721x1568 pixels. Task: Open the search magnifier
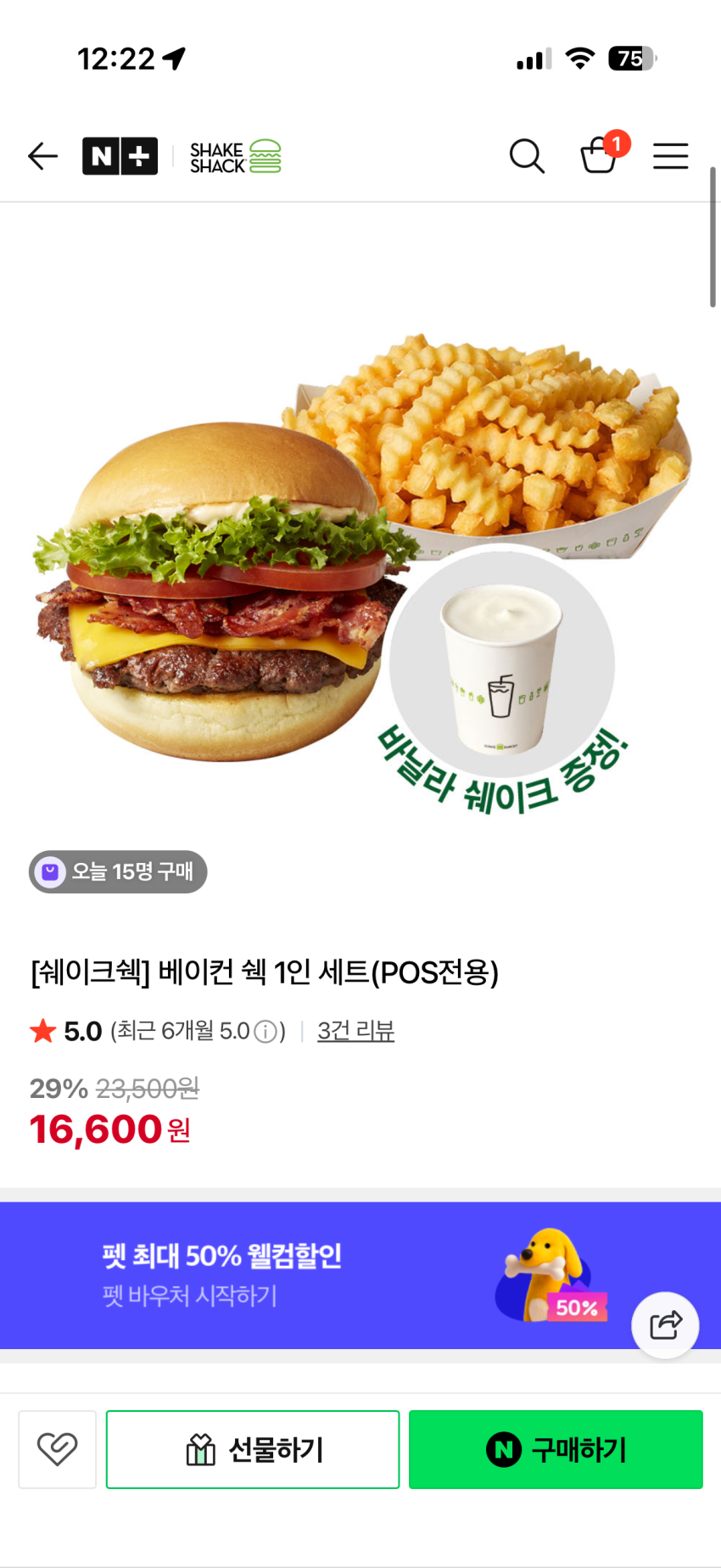(526, 156)
